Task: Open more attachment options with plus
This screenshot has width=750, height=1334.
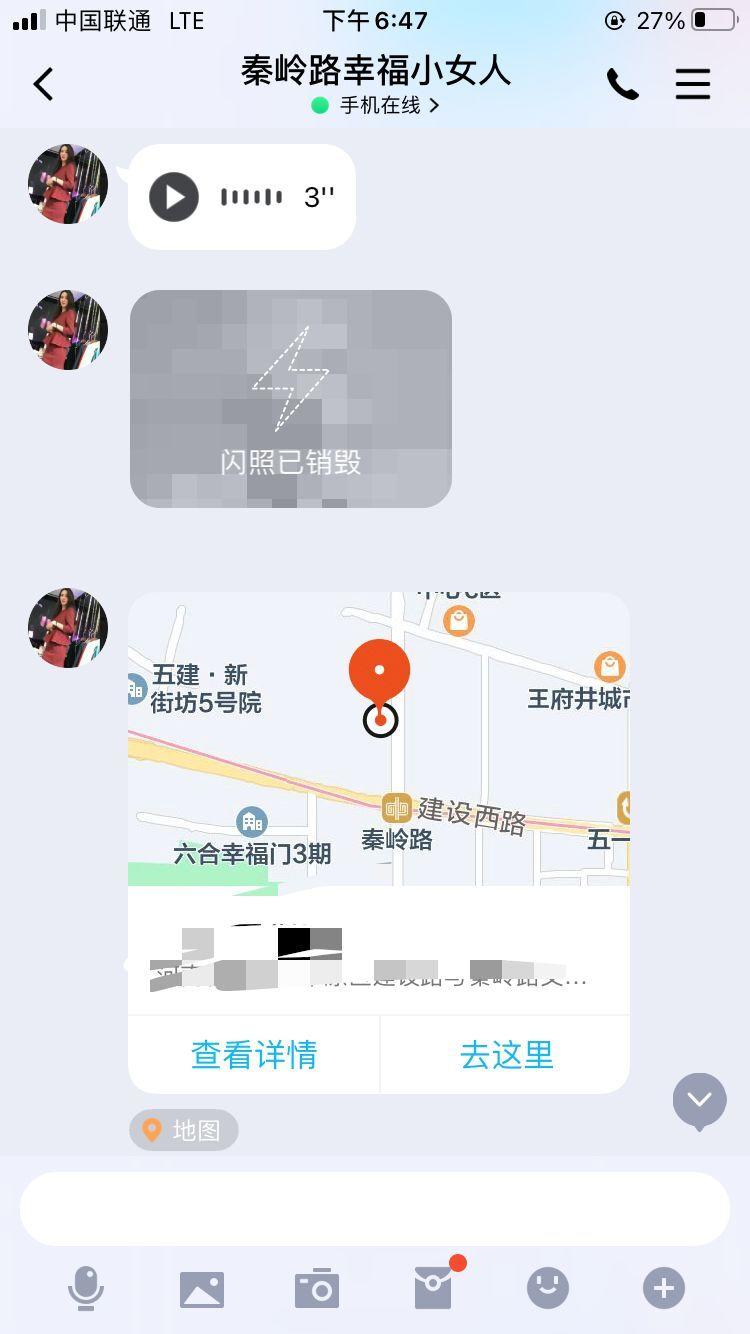Action: (x=664, y=1288)
